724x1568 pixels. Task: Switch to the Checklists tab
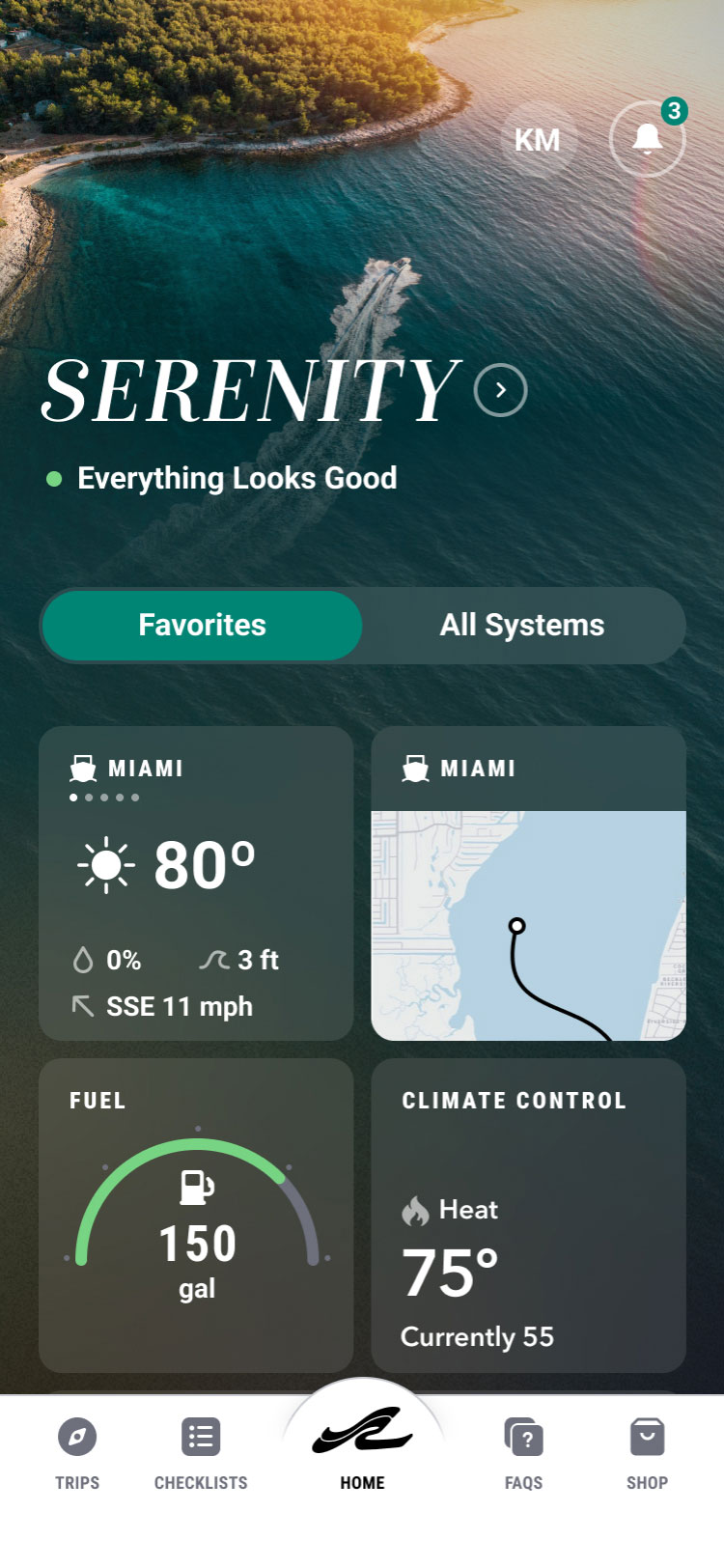(201, 1454)
